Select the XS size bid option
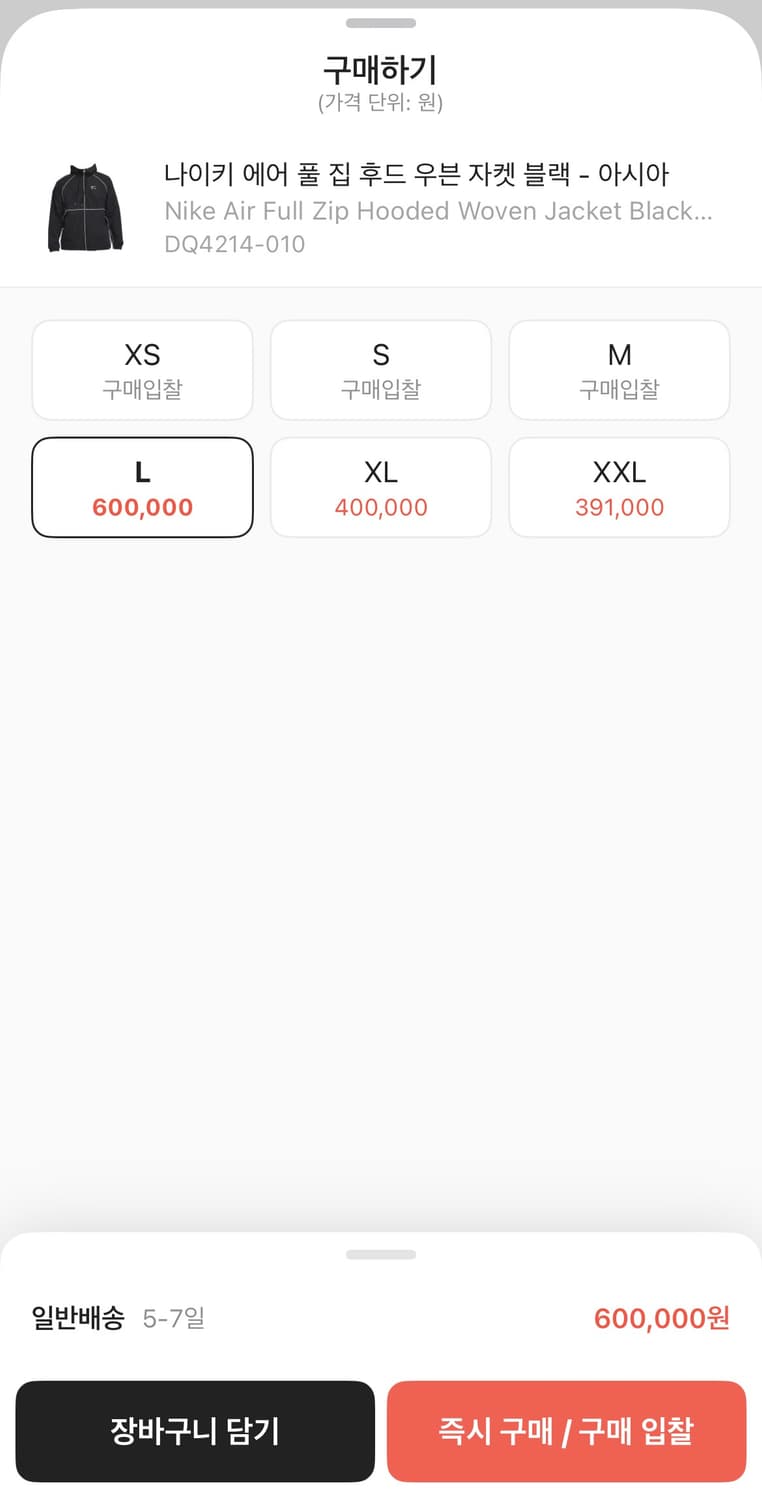 (x=142, y=369)
